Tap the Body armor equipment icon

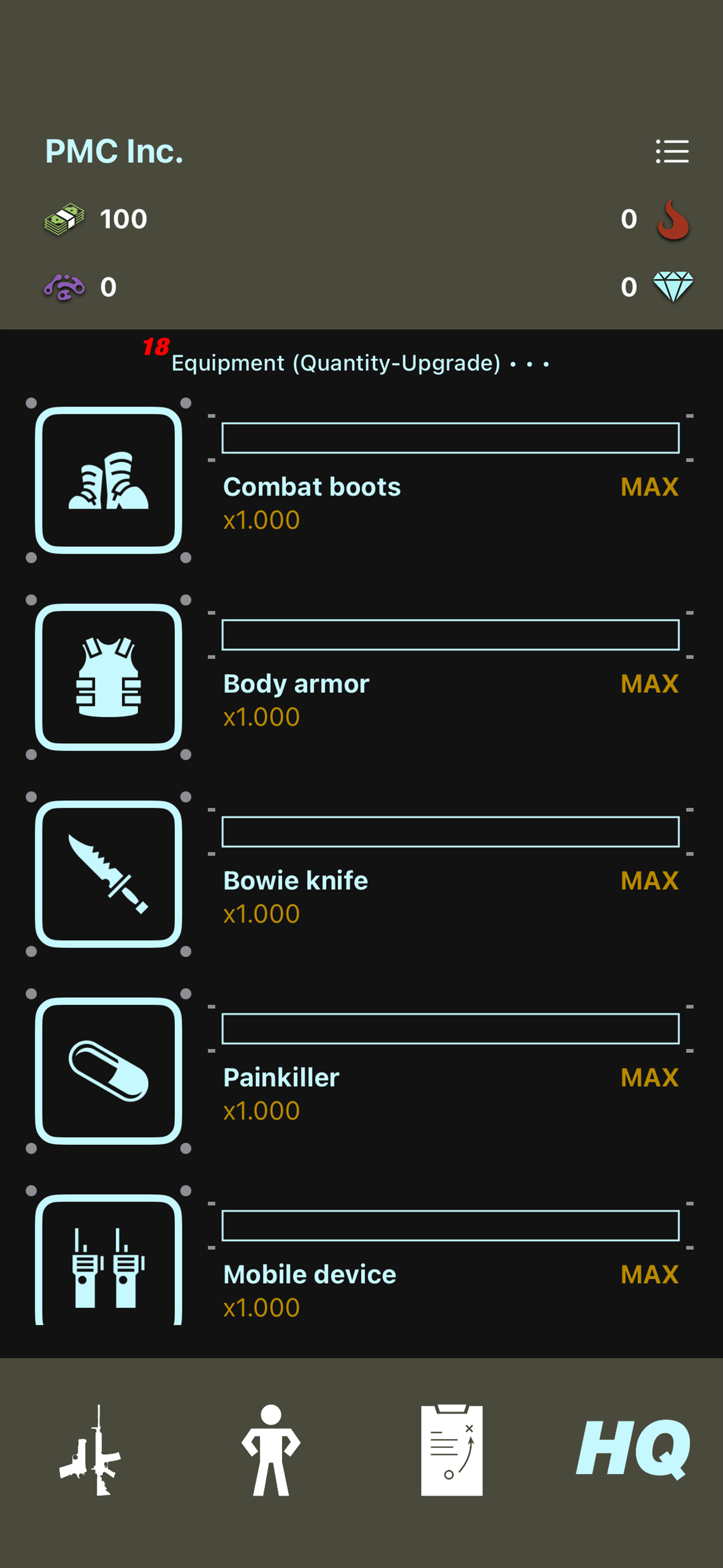[x=108, y=677]
